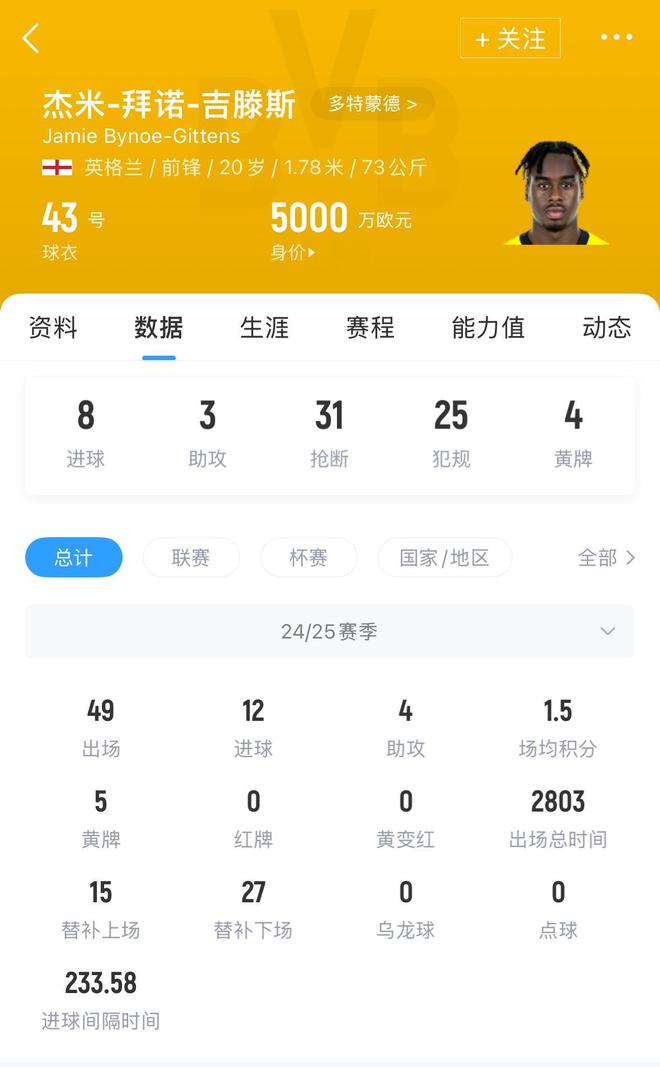Viewport: 660px width, 1067px height.
Task: Select the 杯赛 filter chip
Action: [308, 557]
